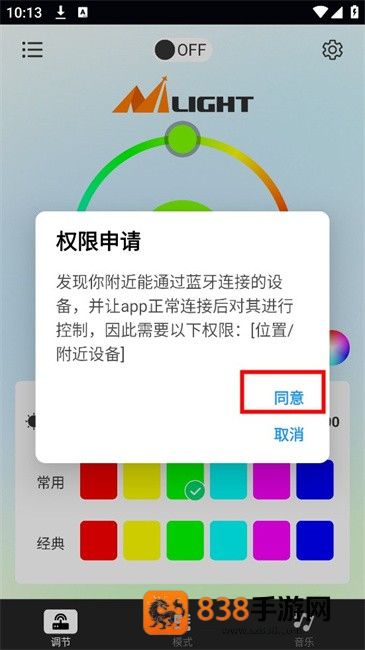
Task: Select the red swatch in 经典 row
Action: tap(99, 541)
